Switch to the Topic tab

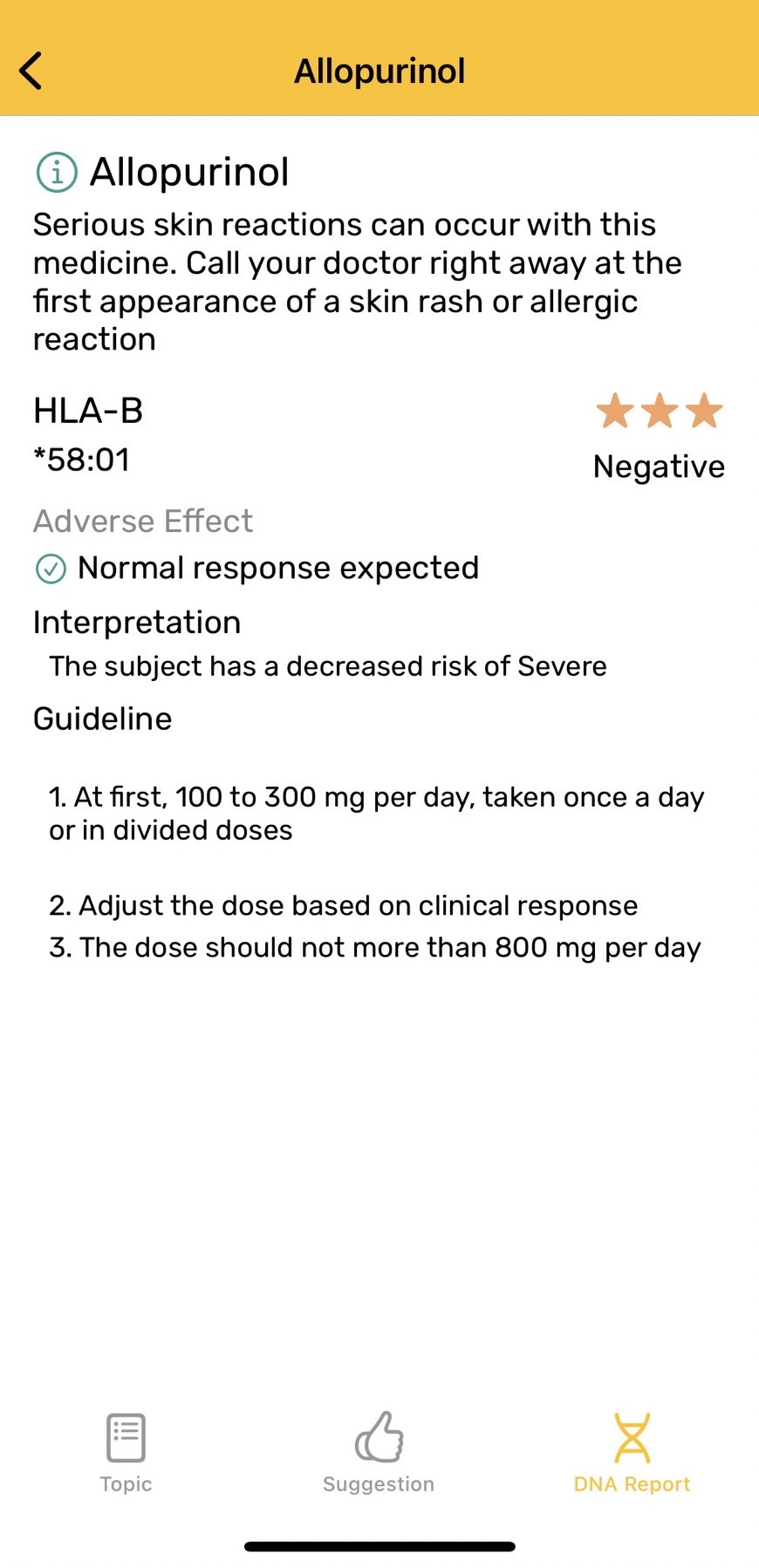[126, 1451]
